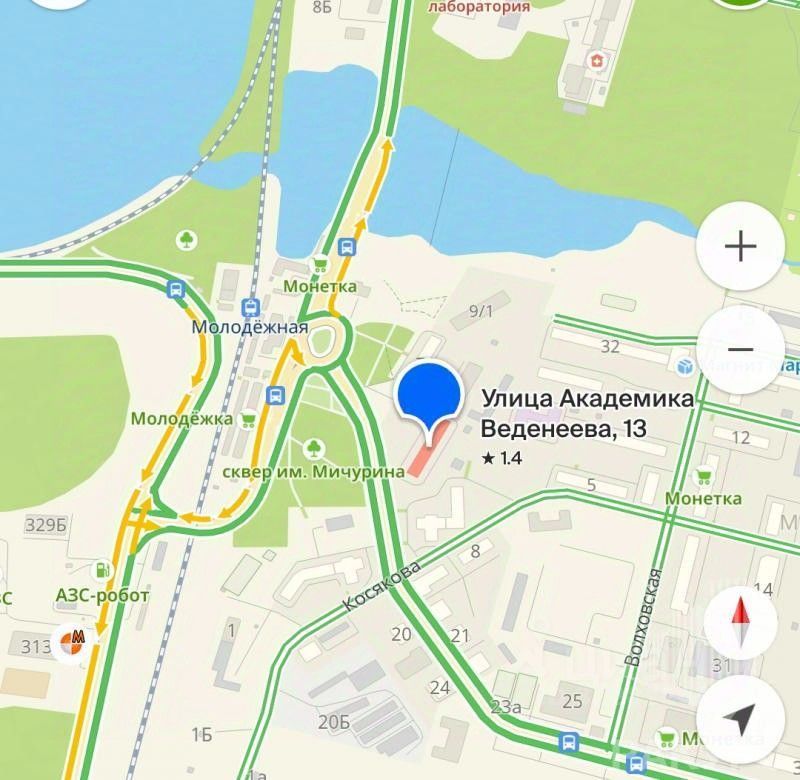Open the АЗС-робот gas station marker
Viewport: 800px width, 780px height.
101,571
